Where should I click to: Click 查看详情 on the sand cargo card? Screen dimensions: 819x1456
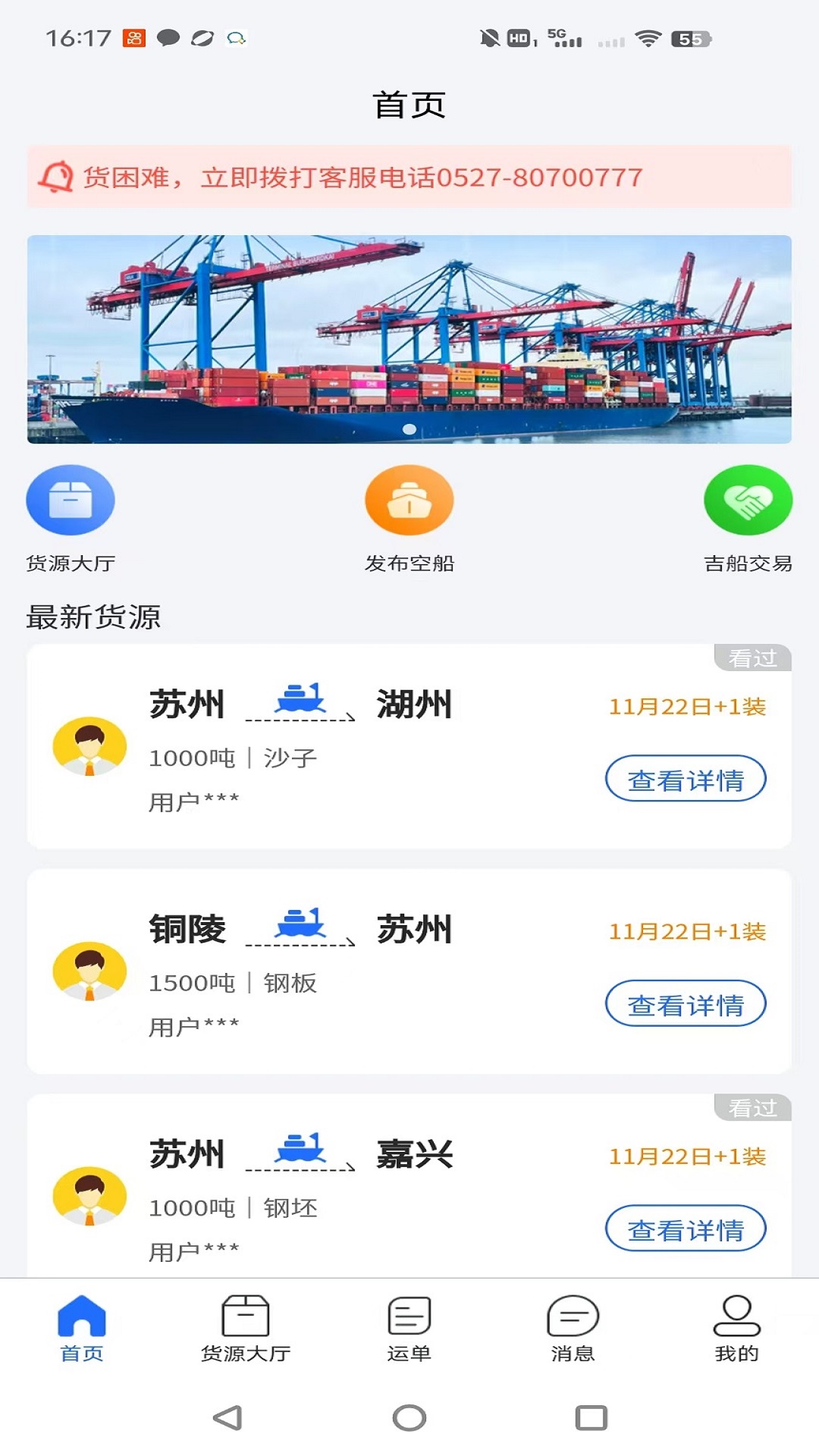pyautogui.click(x=685, y=778)
